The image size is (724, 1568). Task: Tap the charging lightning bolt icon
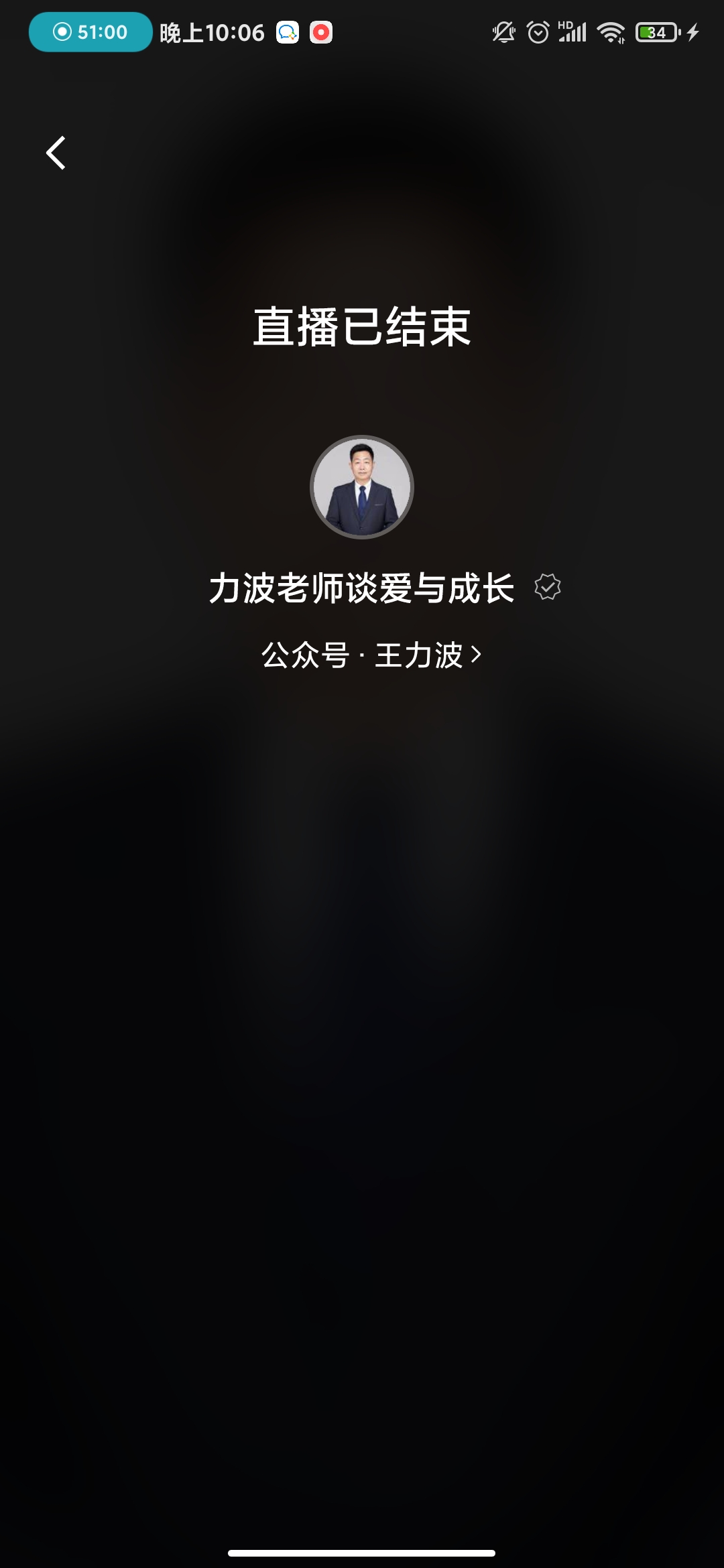point(694,32)
